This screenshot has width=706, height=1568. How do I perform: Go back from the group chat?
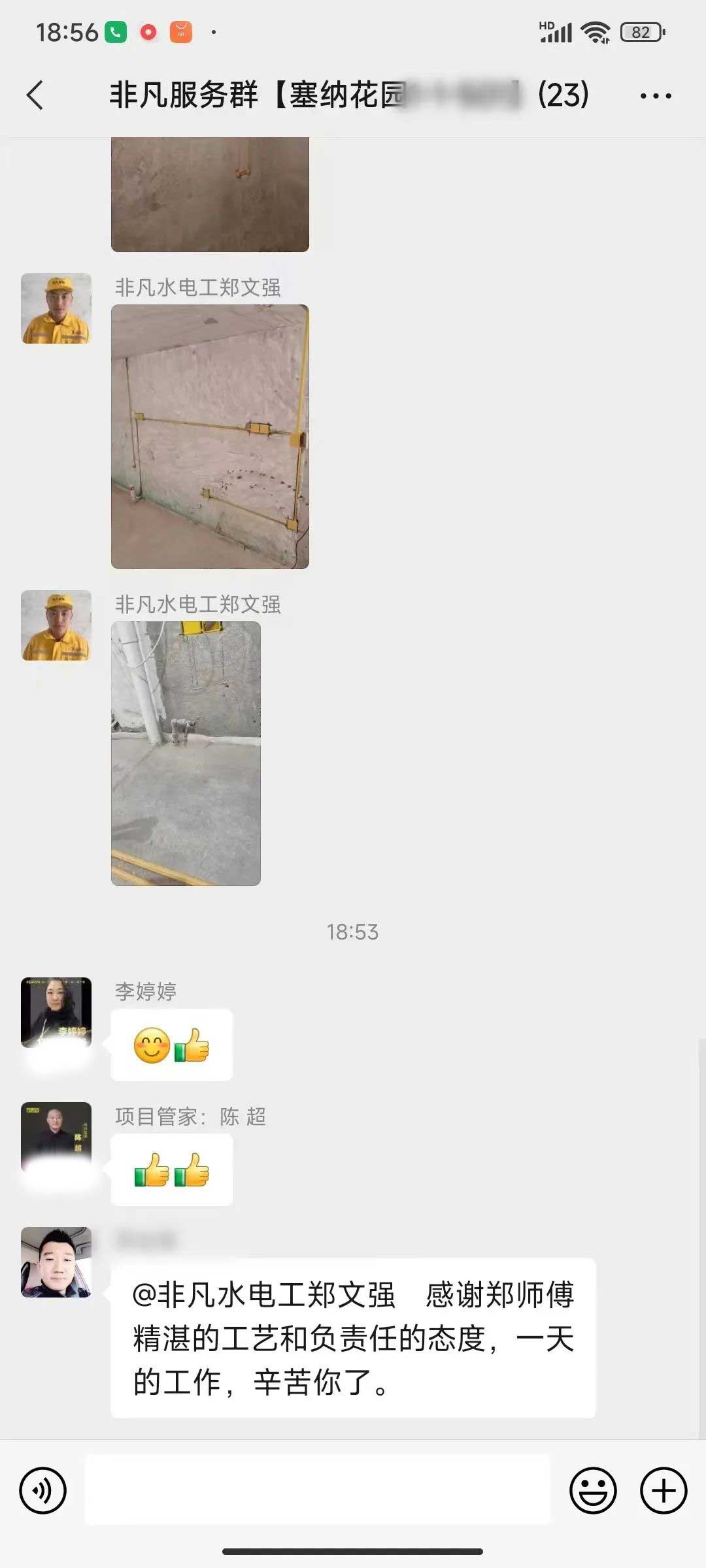click(35, 95)
